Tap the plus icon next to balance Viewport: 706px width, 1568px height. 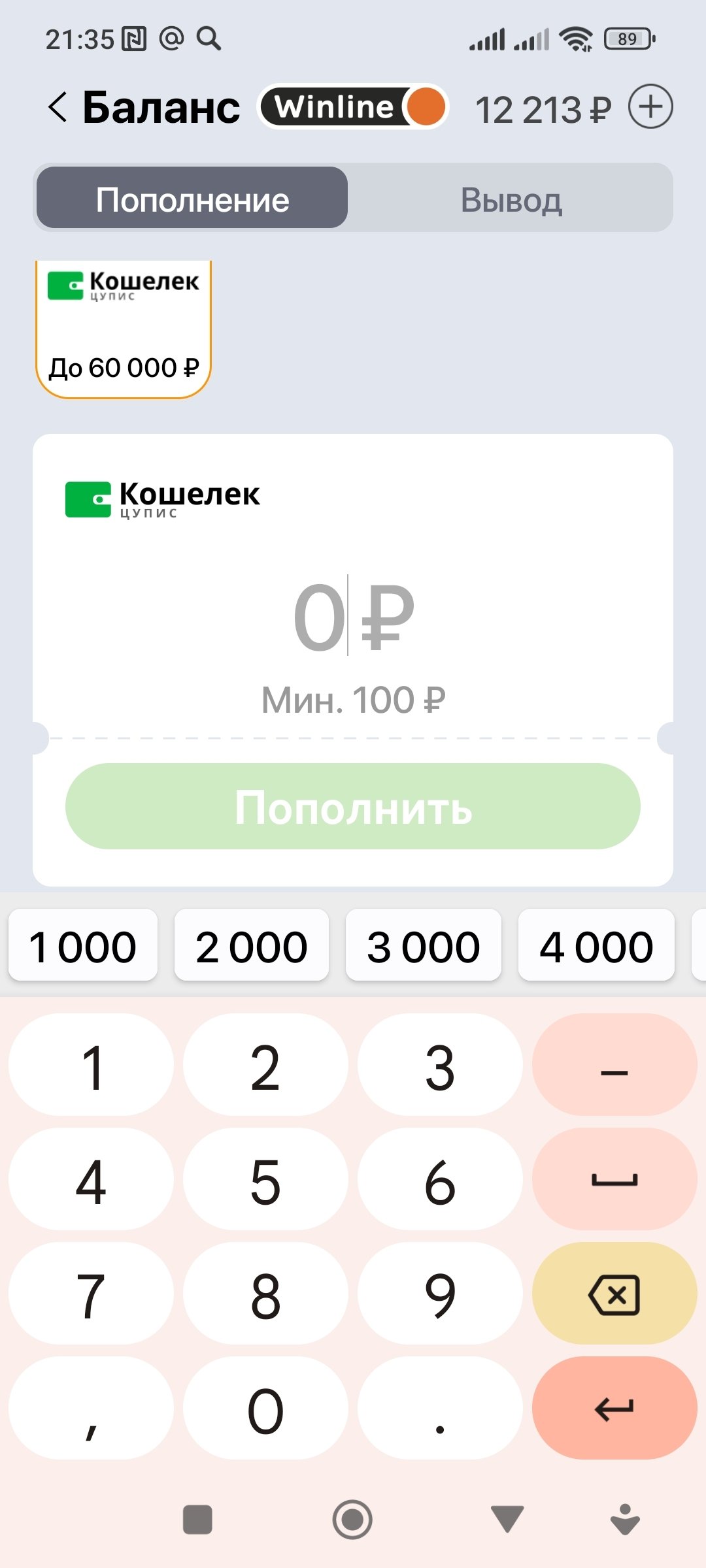point(650,106)
